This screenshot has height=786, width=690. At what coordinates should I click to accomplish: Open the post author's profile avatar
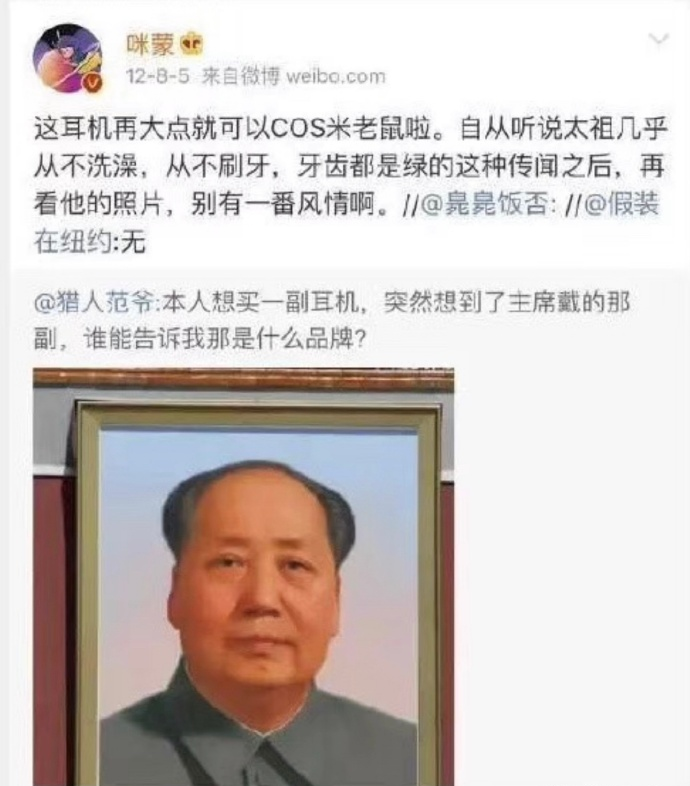67,58
